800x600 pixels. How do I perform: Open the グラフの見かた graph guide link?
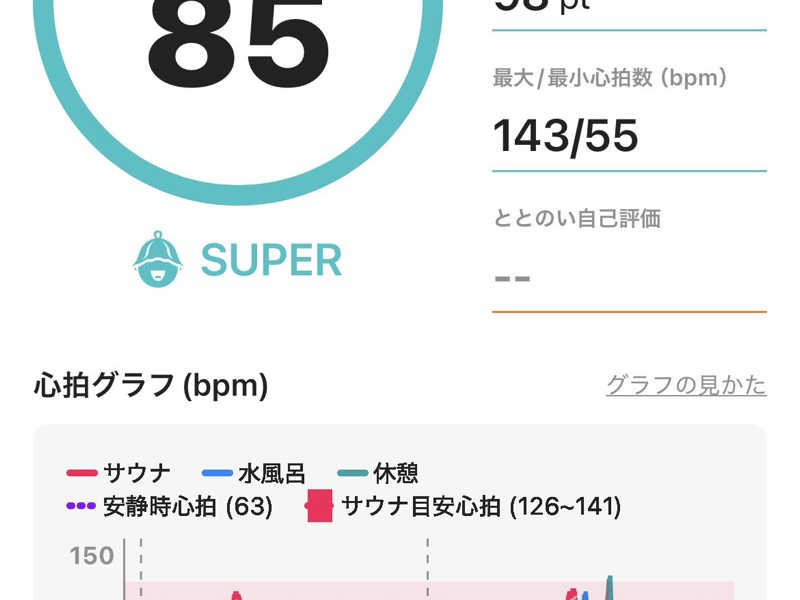(686, 385)
